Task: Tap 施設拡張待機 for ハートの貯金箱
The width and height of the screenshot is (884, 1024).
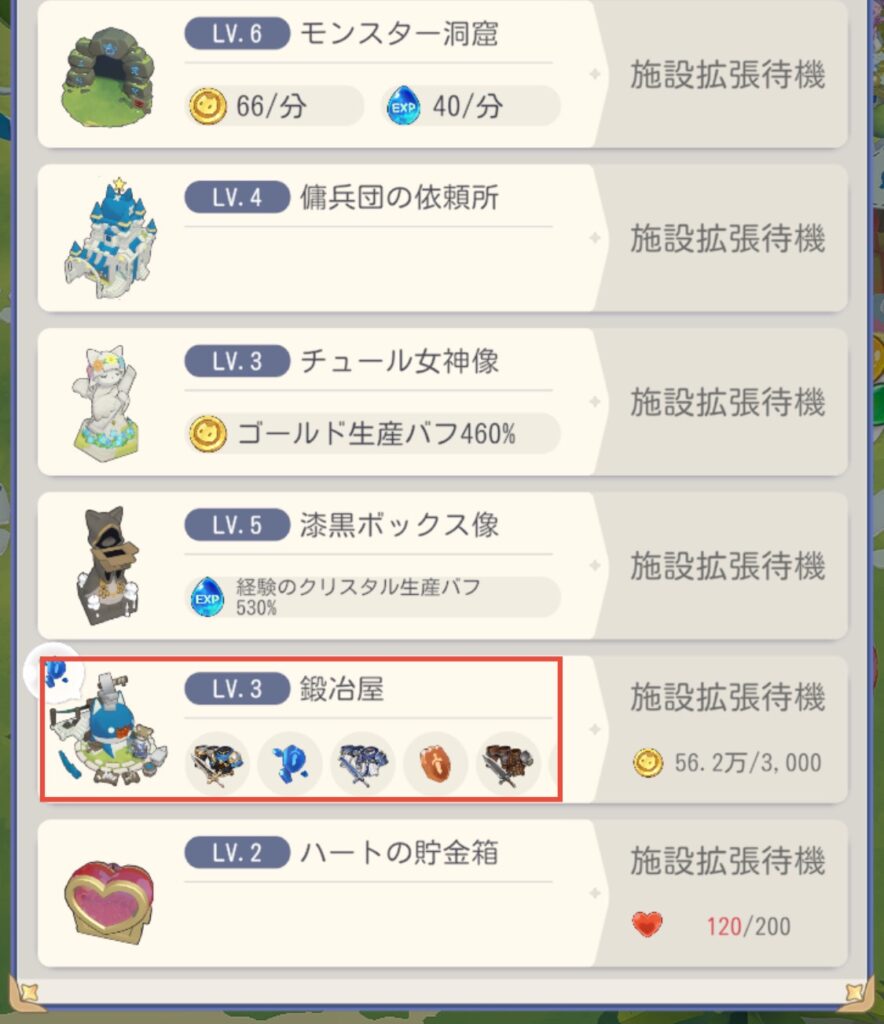Action: point(727,893)
